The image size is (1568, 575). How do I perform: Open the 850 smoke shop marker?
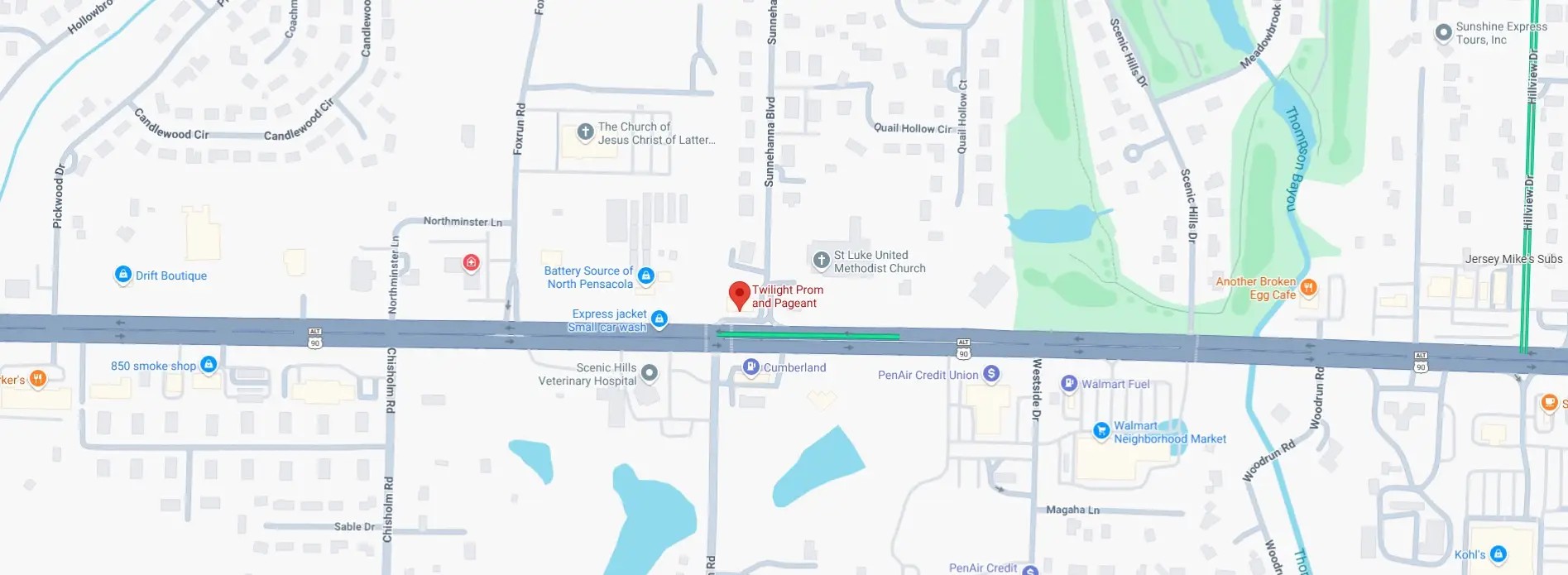(x=209, y=364)
